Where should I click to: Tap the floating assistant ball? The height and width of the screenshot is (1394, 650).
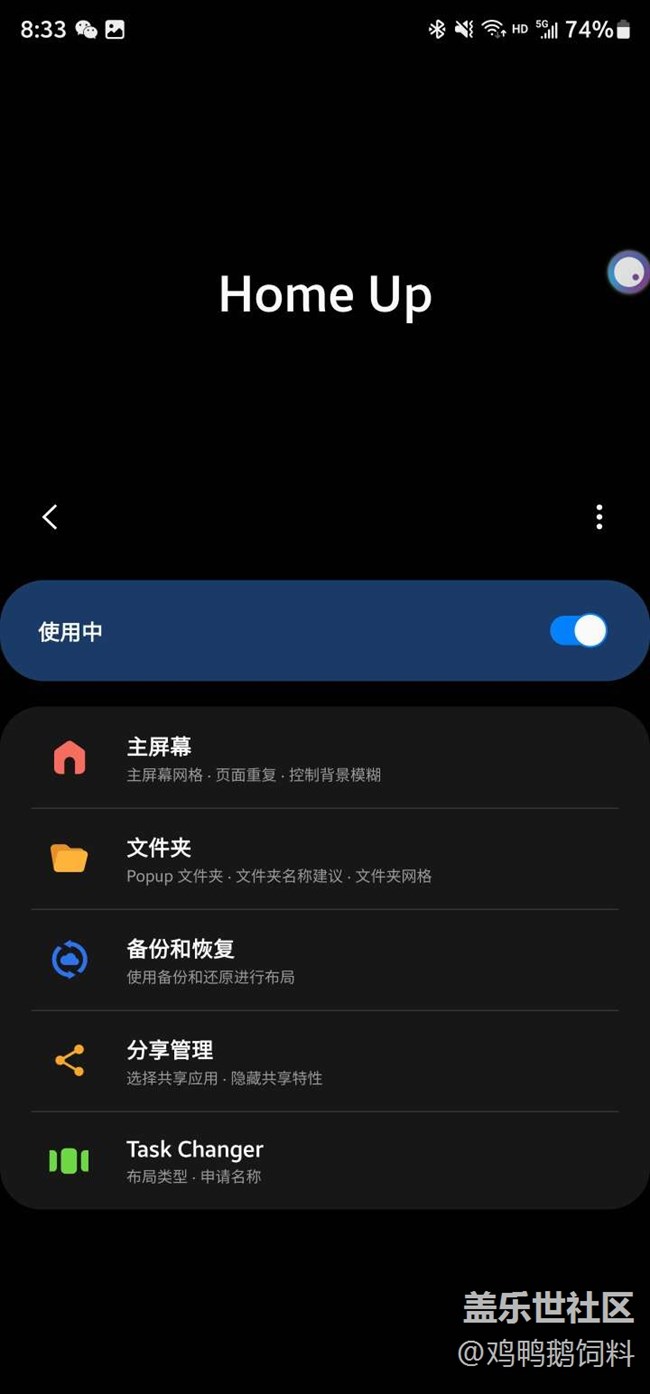pyautogui.click(x=629, y=272)
